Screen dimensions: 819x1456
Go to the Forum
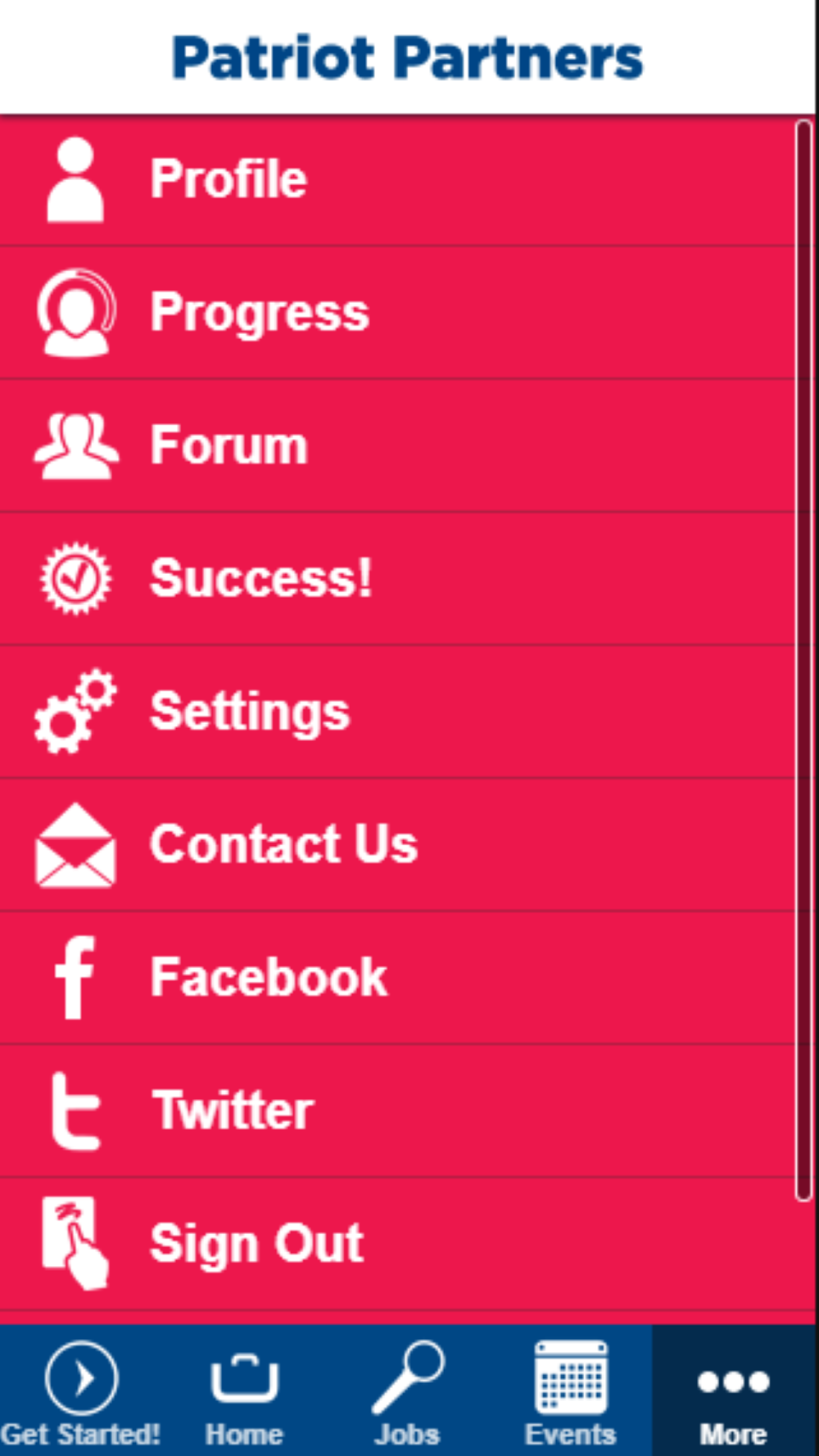(x=397, y=446)
